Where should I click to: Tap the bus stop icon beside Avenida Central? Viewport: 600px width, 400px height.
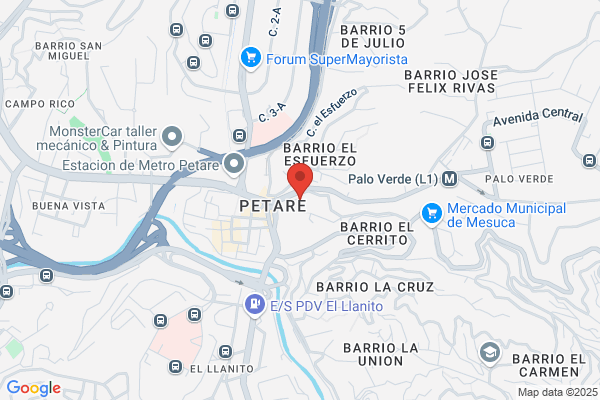pyautogui.click(x=488, y=143)
